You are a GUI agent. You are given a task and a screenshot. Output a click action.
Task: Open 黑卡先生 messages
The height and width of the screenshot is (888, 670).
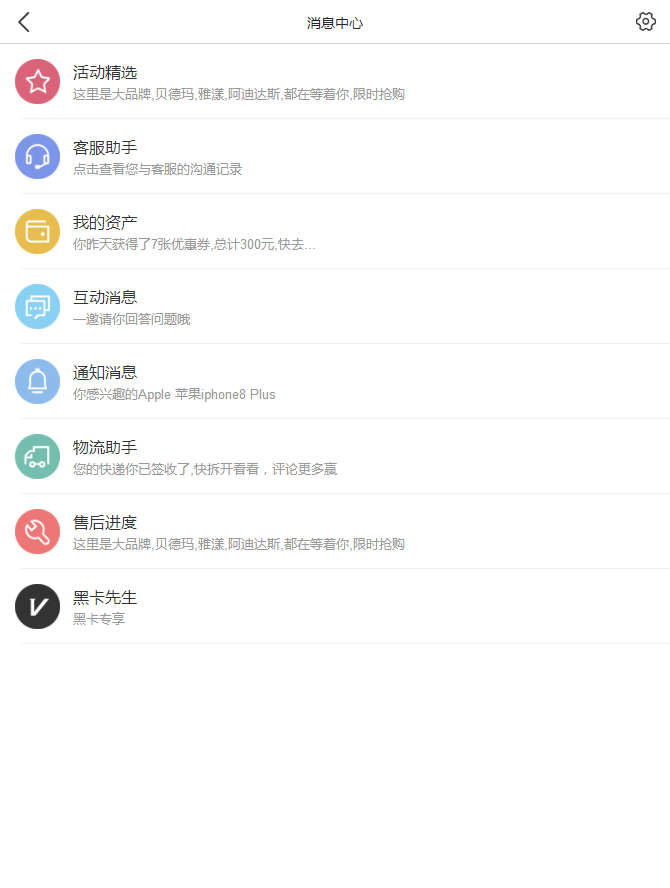[x=335, y=607]
